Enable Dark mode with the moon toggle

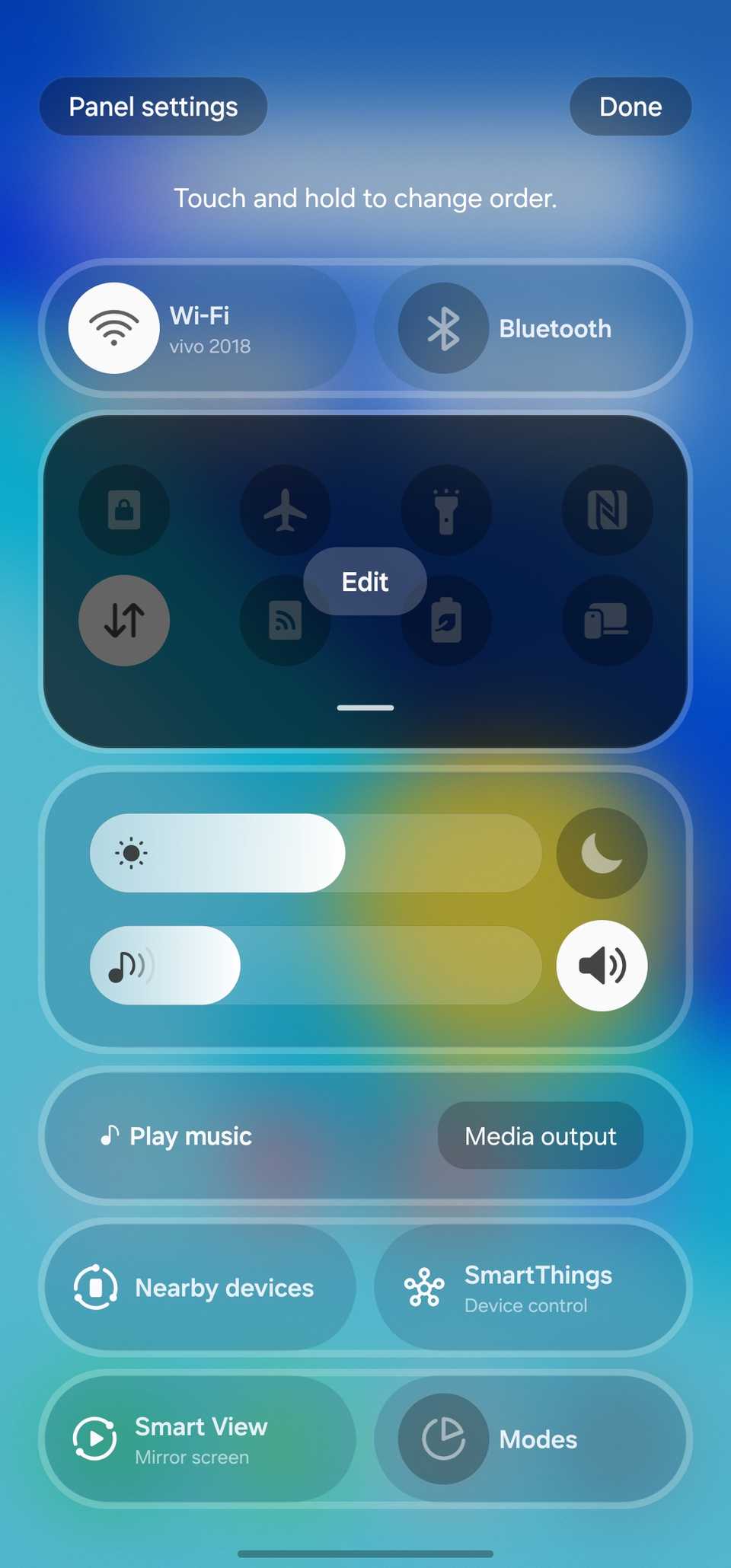tap(602, 853)
